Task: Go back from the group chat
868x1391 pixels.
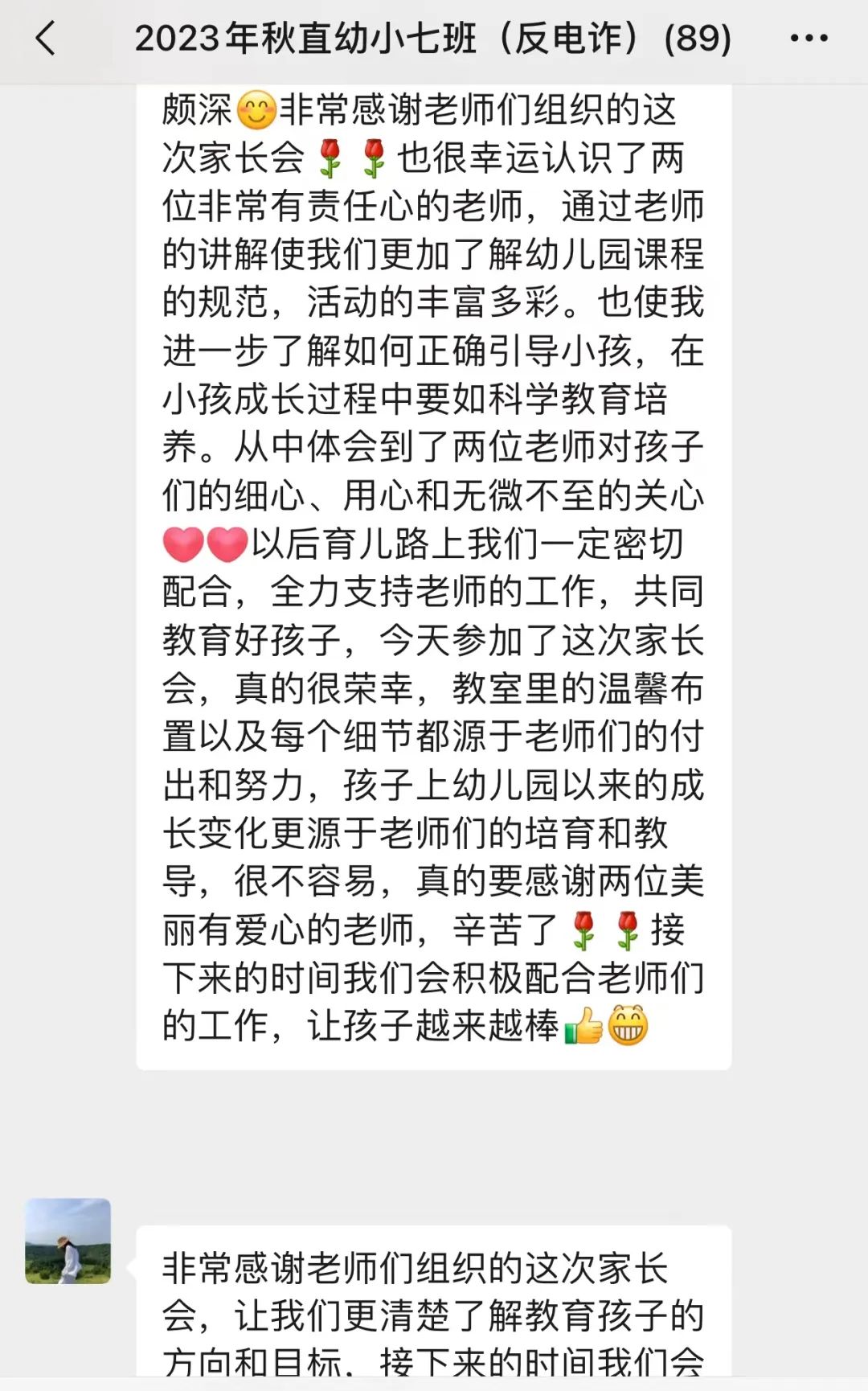Action: pyautogui.click(x=46, y=39)
